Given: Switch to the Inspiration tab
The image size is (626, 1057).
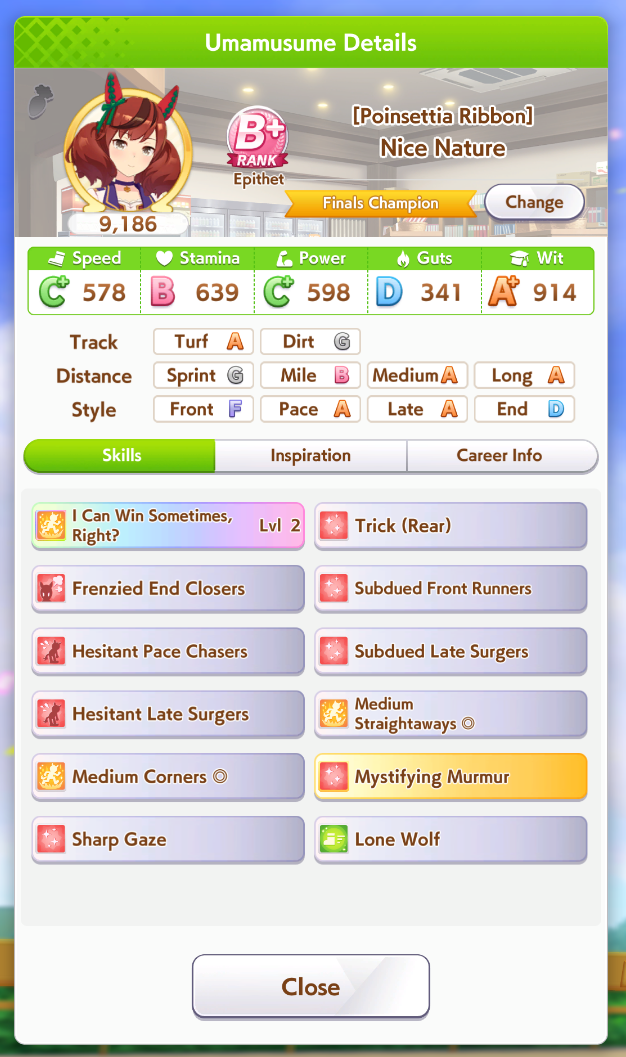Looking at the screenshot, I should (x=310, y=456).
